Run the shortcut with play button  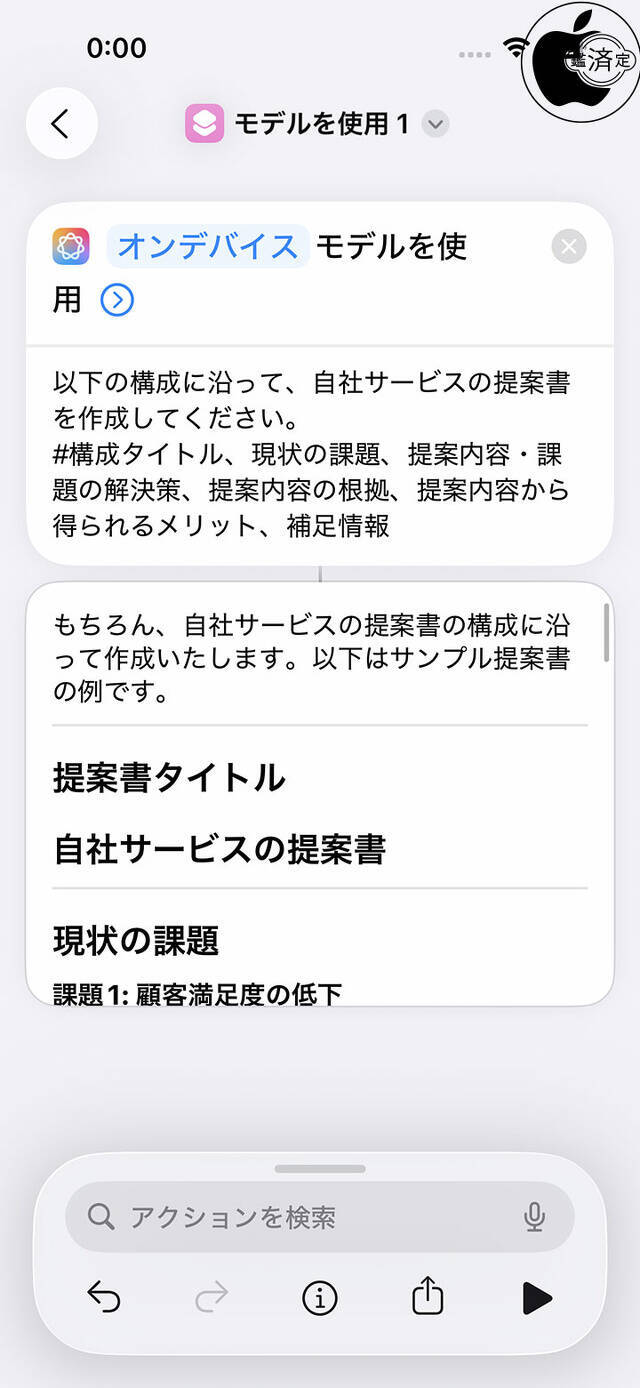[537, 1298]
